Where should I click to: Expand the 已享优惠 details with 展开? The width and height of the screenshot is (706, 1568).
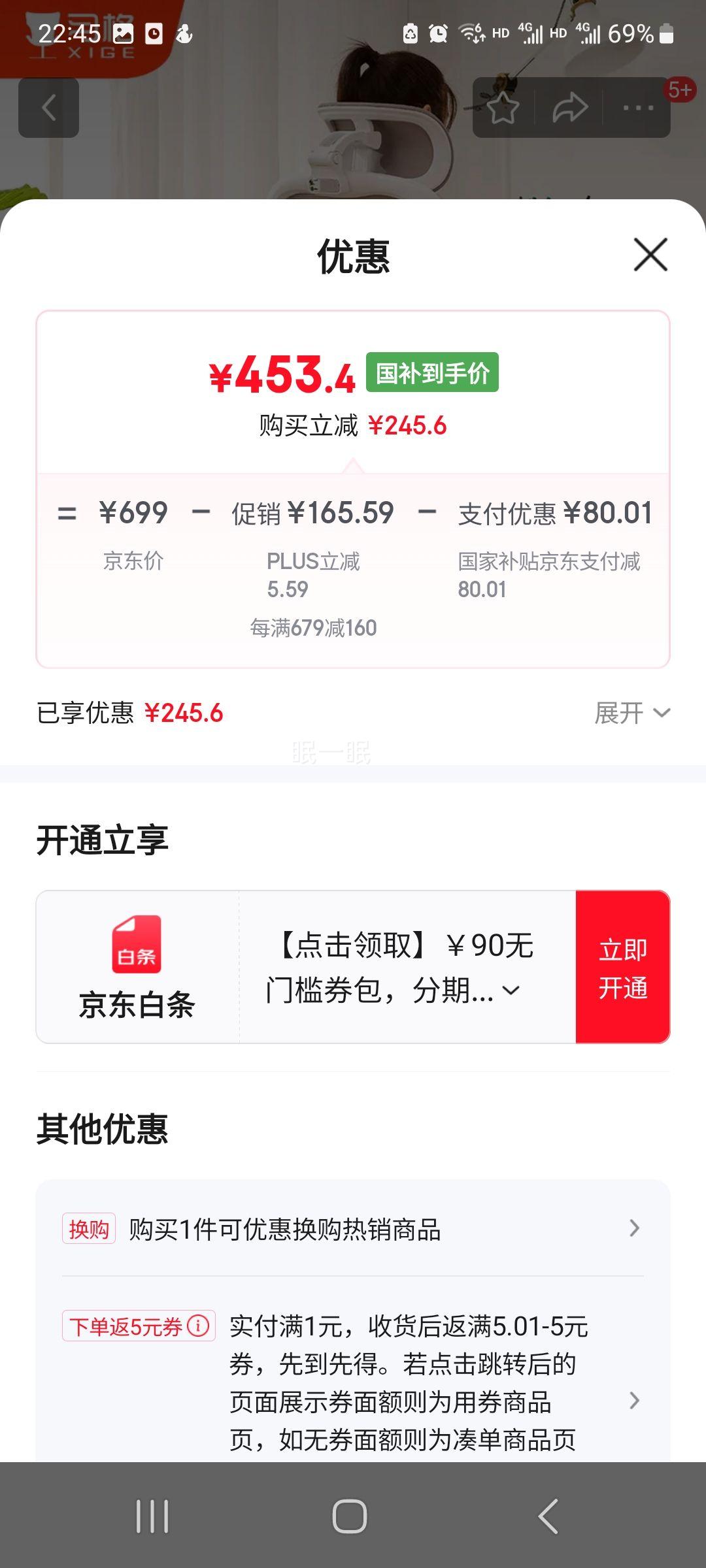pyautogui.click(x=631, y=713)
